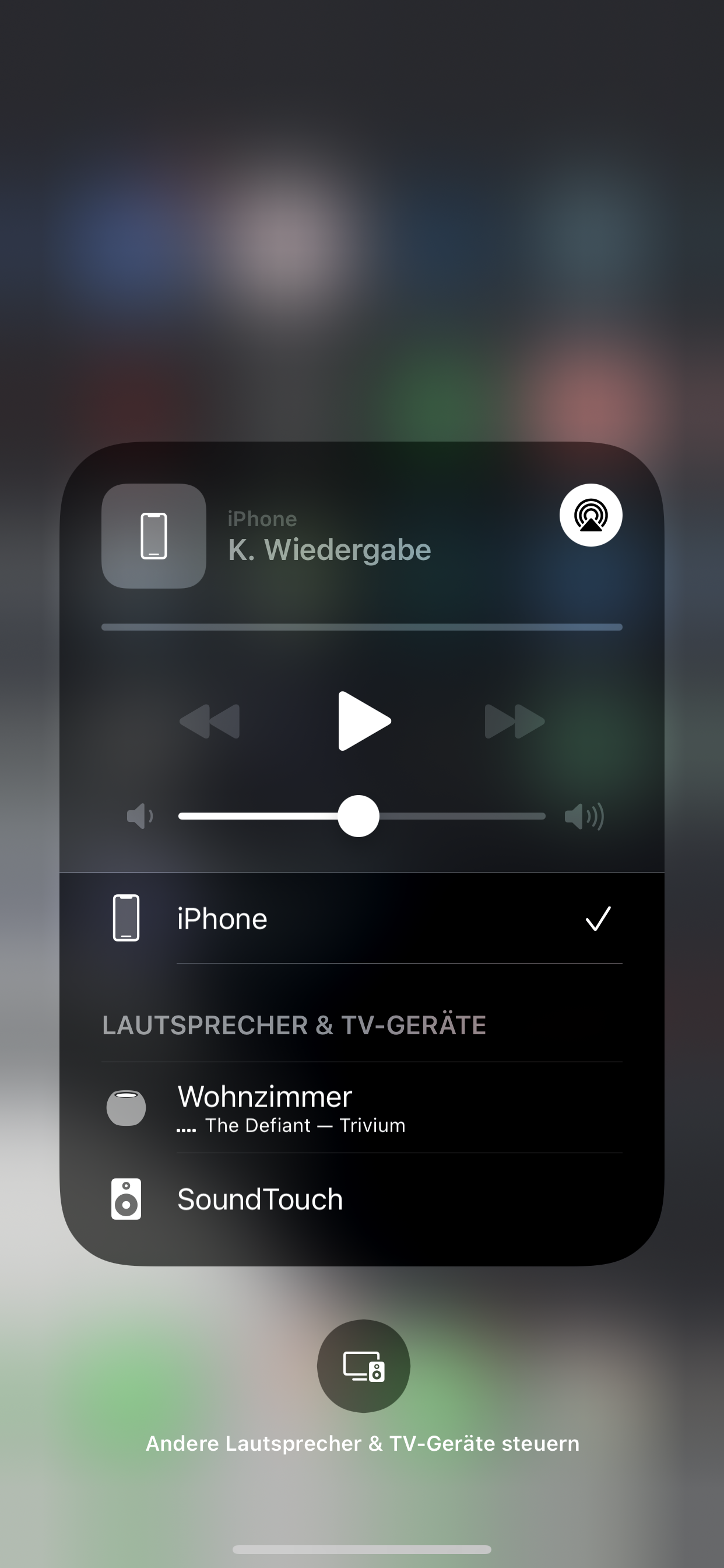Skip back with the rewind button

pos(210,722)
